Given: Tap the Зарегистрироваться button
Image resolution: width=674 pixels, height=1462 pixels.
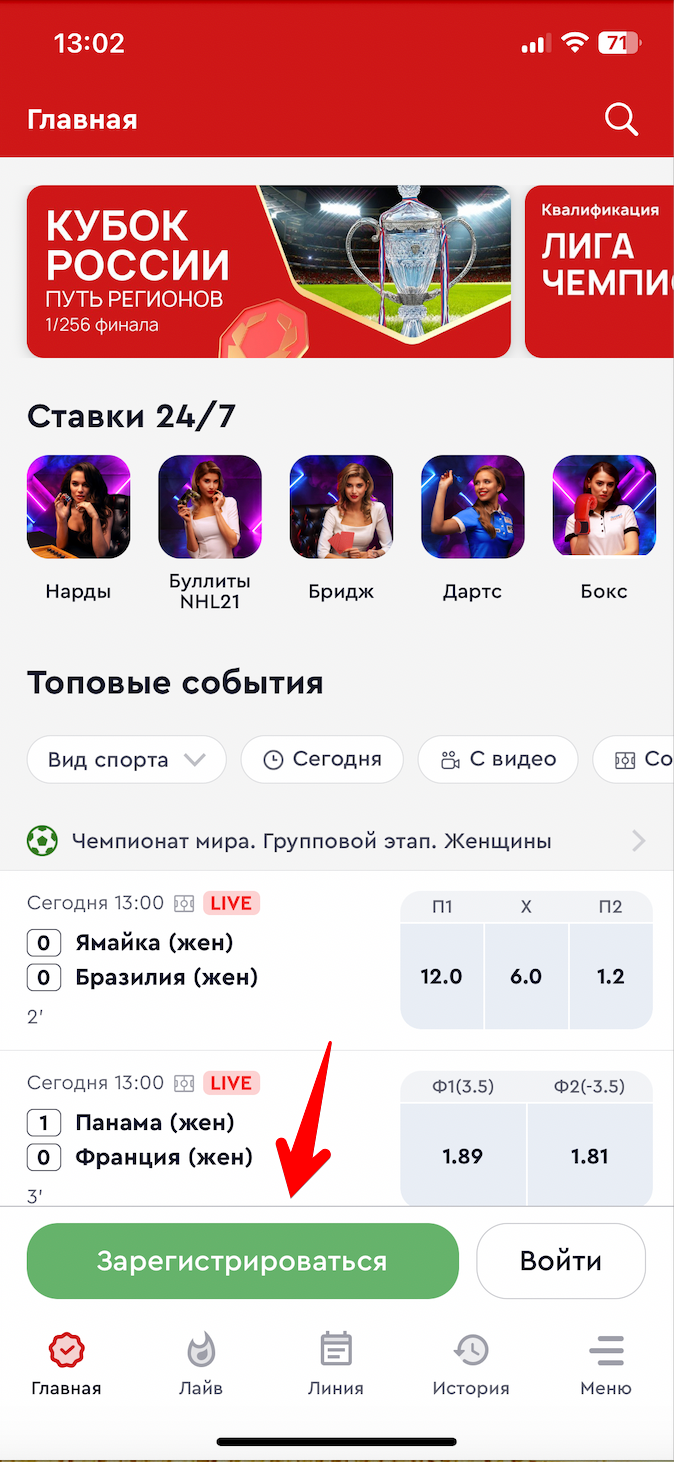Looking at the screenshot, I should click(242, 1261).
